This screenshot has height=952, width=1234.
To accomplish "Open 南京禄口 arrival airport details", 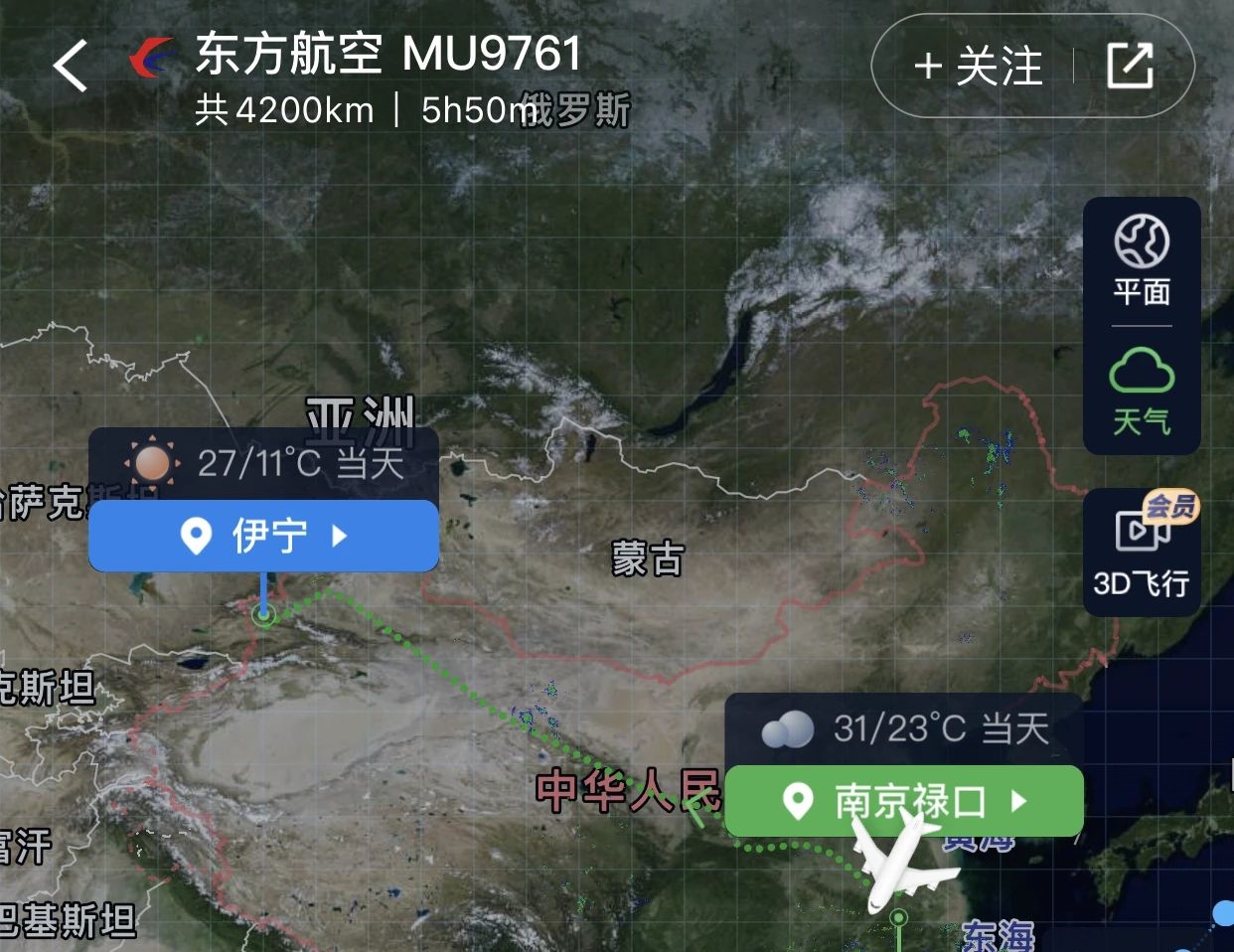I will pos(904,801).
